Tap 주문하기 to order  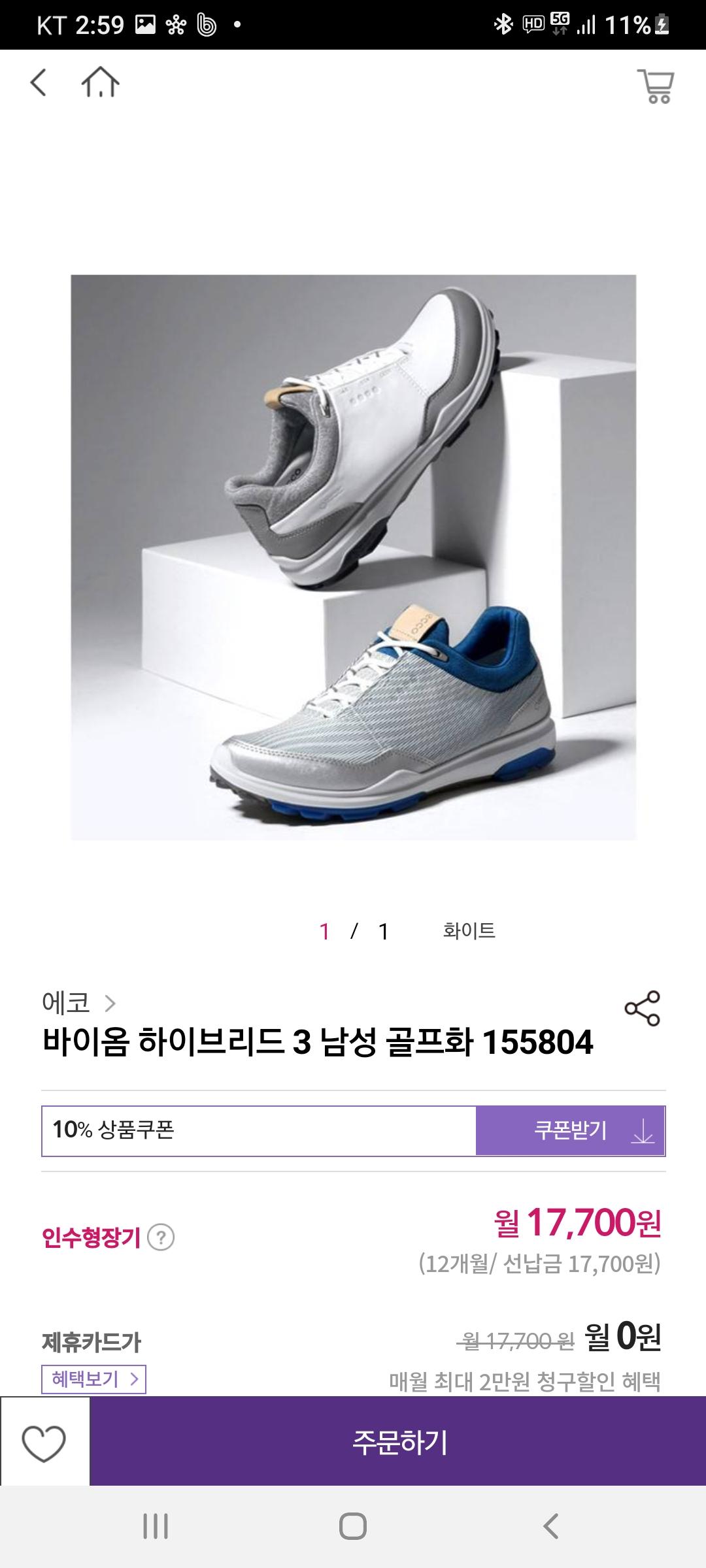tap(399, 1442)
